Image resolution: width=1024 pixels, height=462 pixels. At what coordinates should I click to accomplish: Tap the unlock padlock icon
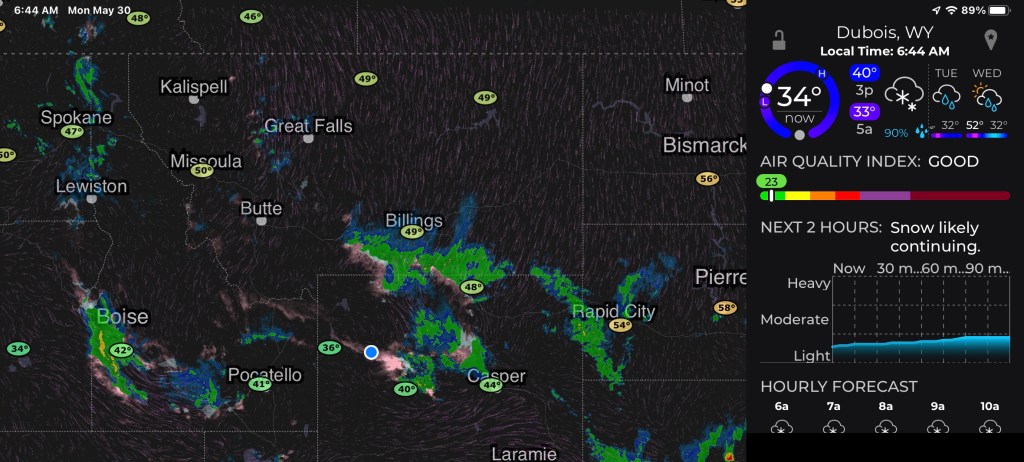pos(778,41)
